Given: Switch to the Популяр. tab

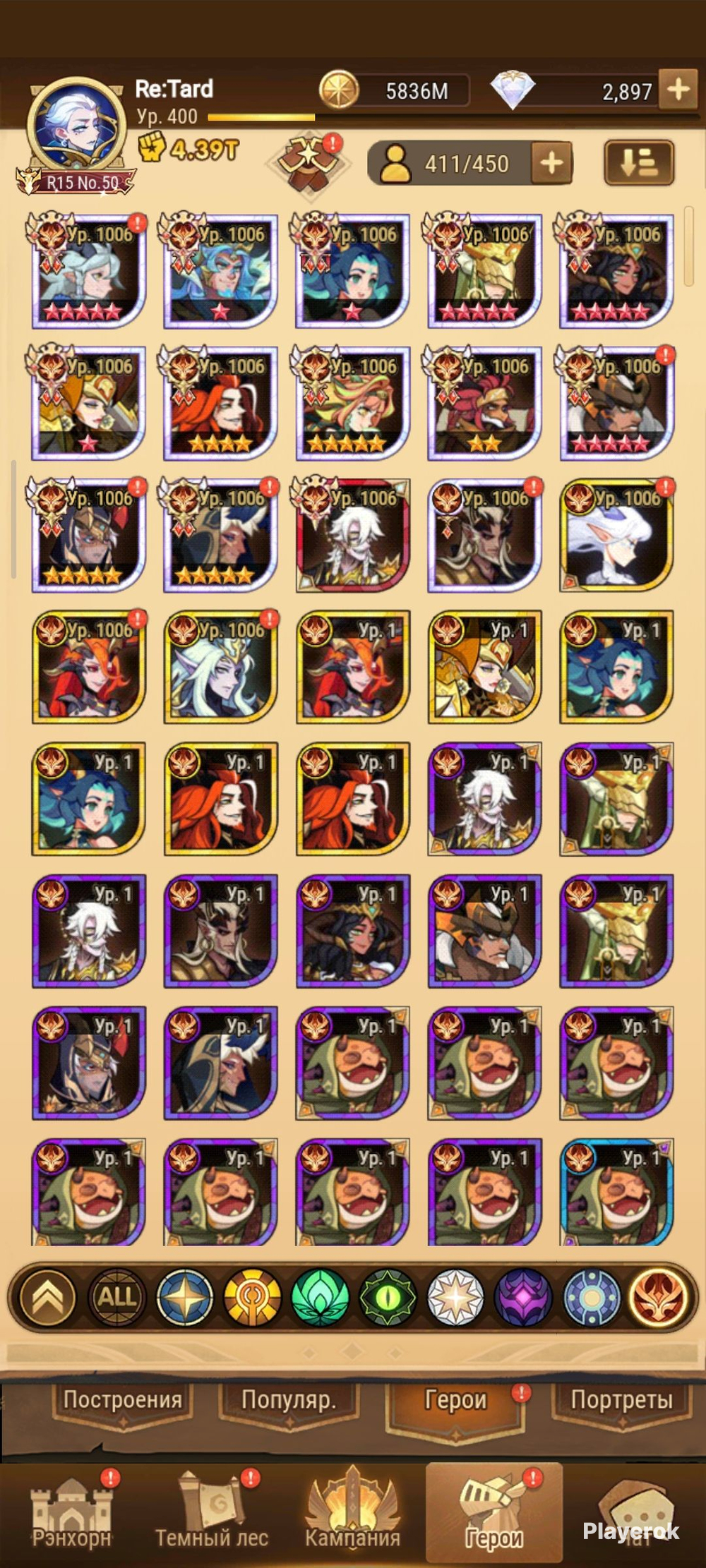Looking at the screenshot, I should click(288, 1399).
